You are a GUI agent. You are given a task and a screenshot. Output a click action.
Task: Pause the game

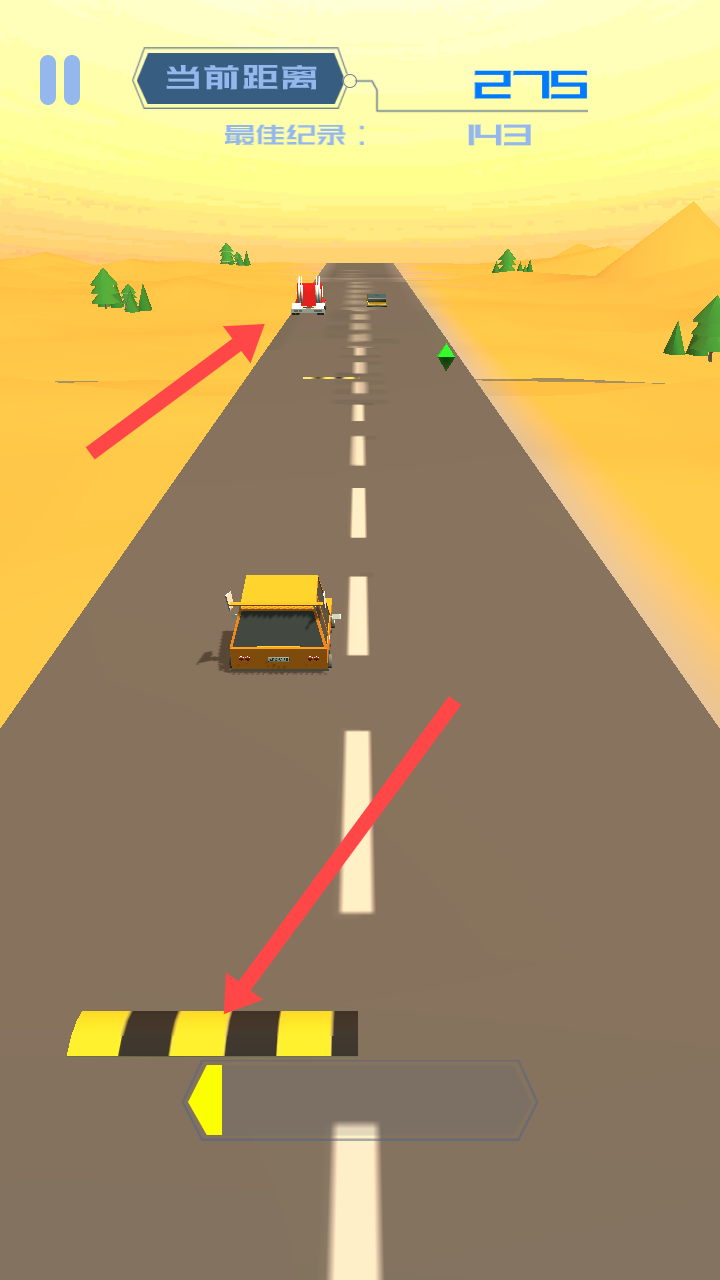click(60, 80)
